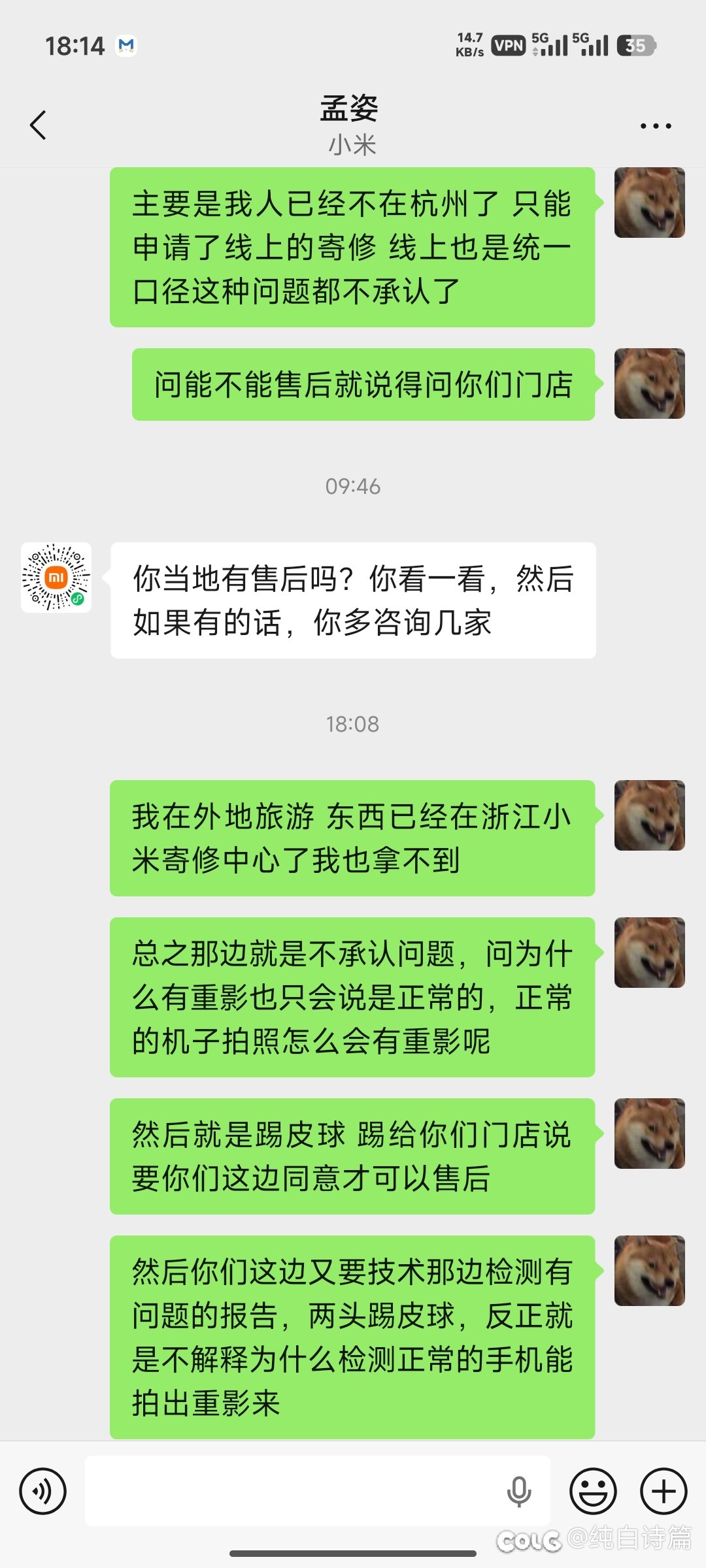Open the emoji picker

tap(592, 1492)
